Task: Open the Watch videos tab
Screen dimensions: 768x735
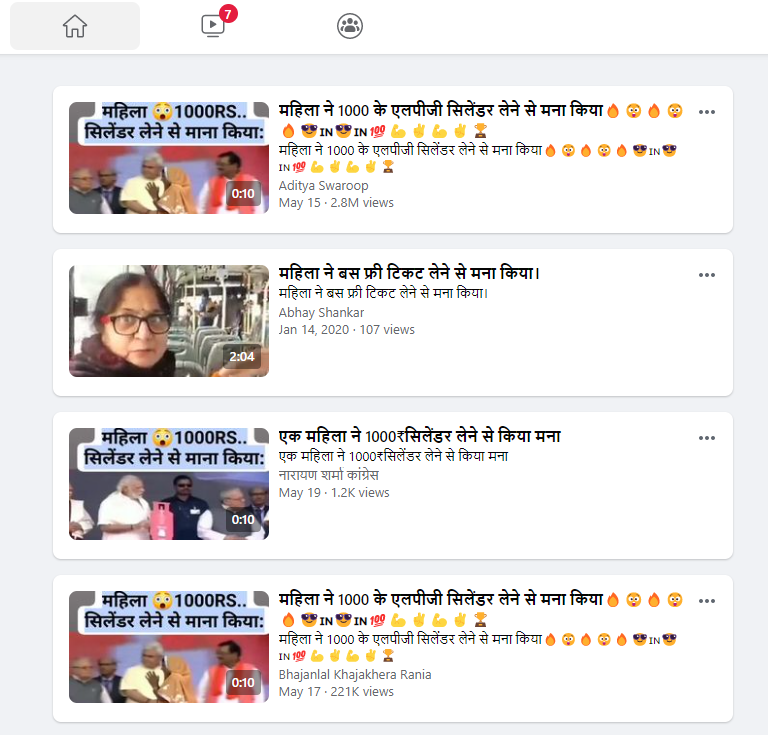Action: click(213, 26)
